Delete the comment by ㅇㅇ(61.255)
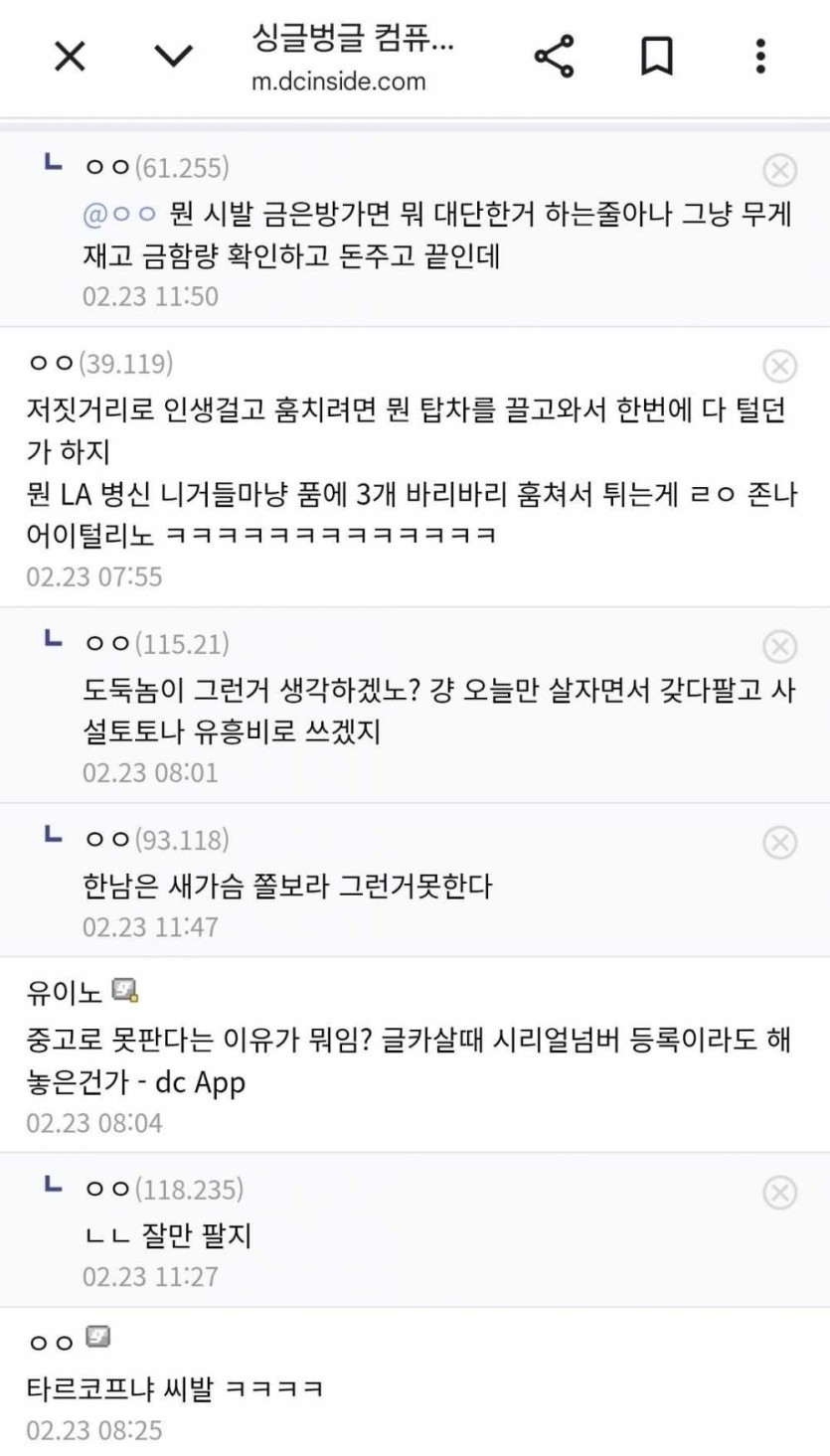 tap(779, 171)
